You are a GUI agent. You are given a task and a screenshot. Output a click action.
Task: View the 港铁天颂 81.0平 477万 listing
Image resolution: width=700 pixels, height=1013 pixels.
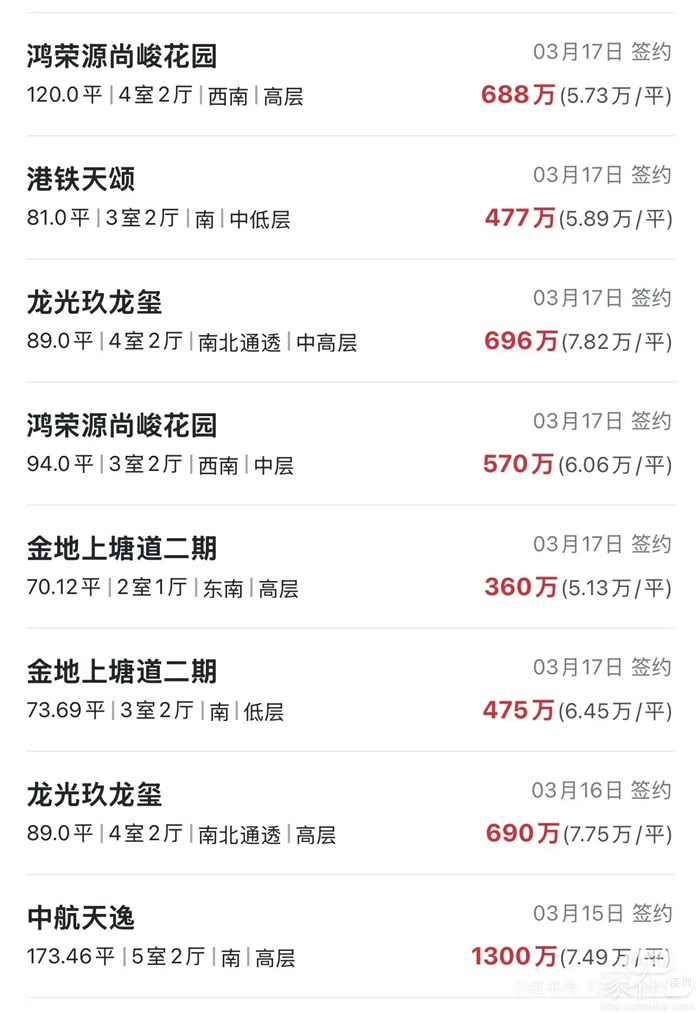coord(350,198)
